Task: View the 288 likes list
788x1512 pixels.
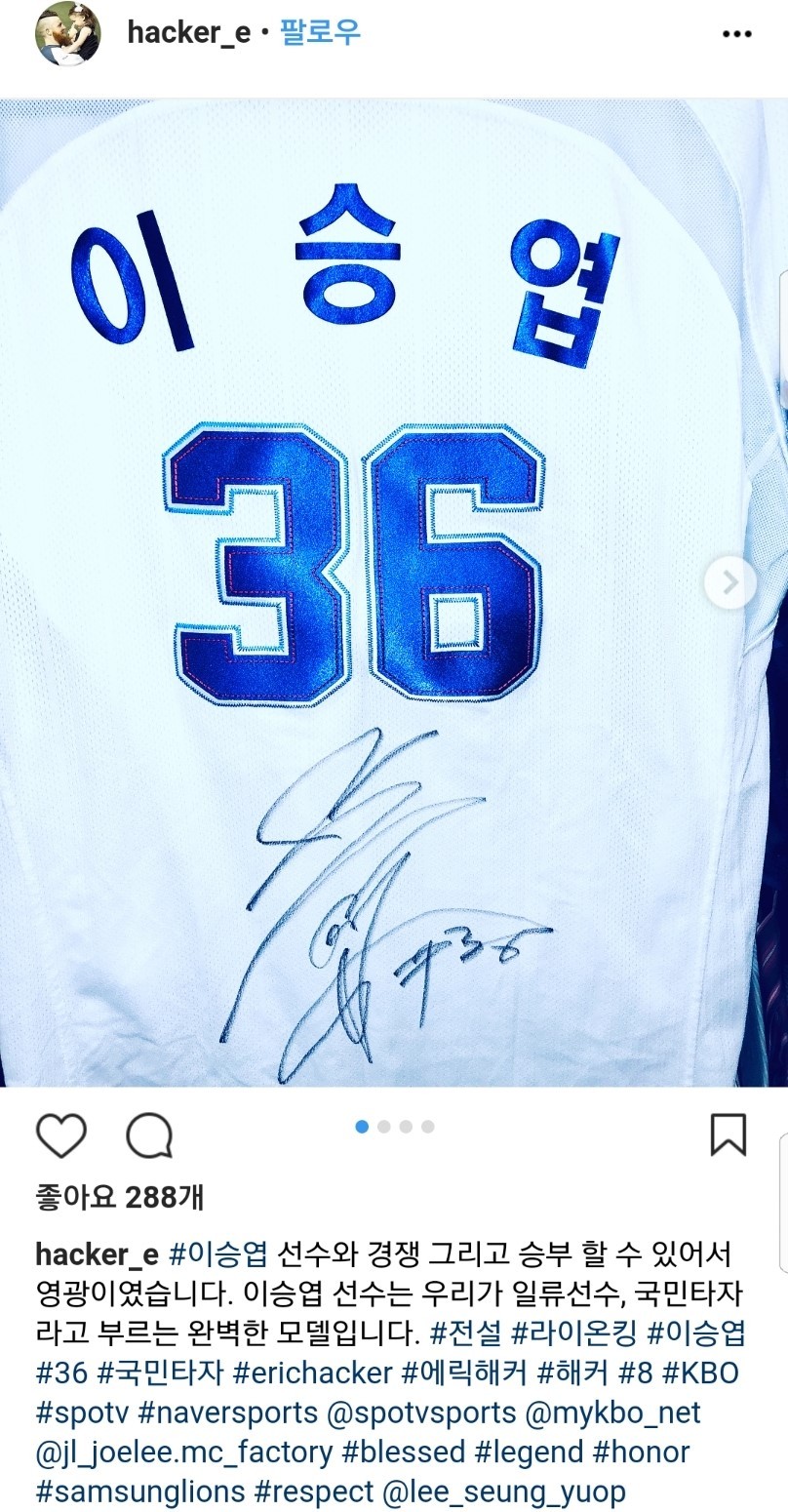Action: 119,1197
